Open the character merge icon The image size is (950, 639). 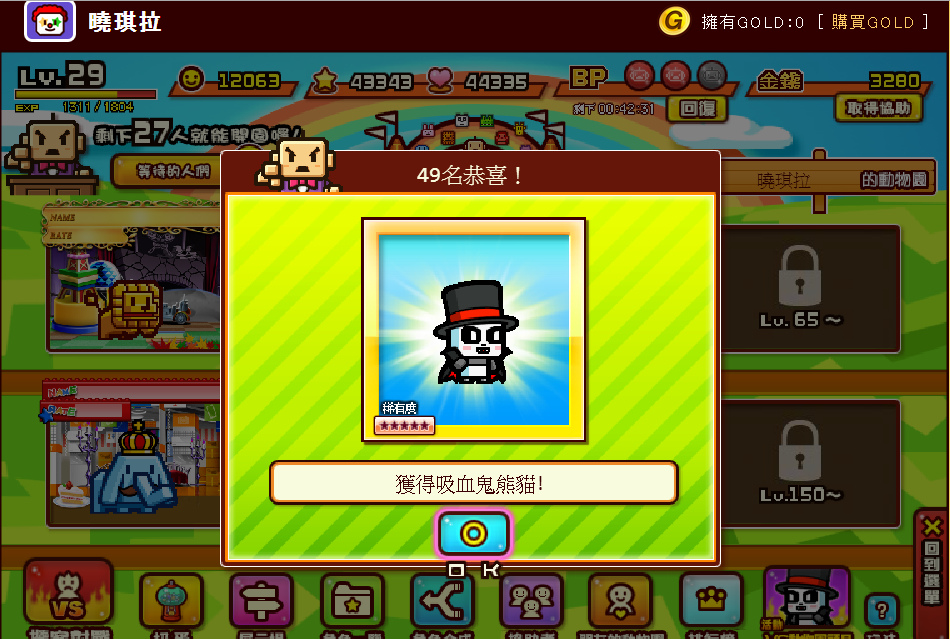click(x=442, y=603)
